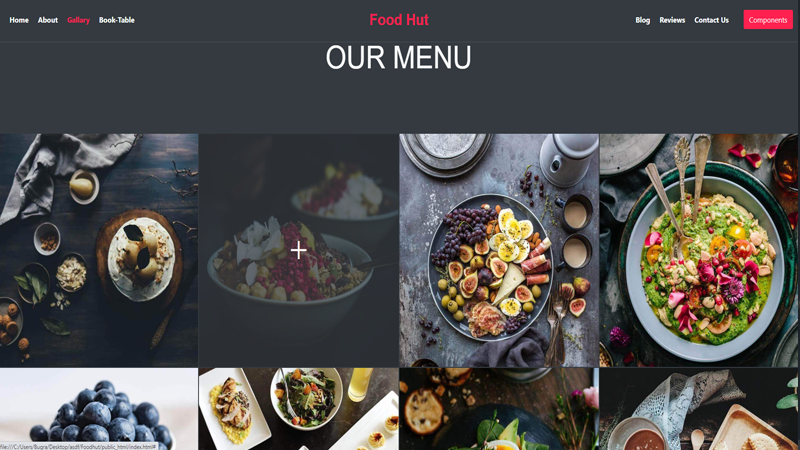
Task: Open Contact Us
Action: pyautogui.click(x=711, y=20)
